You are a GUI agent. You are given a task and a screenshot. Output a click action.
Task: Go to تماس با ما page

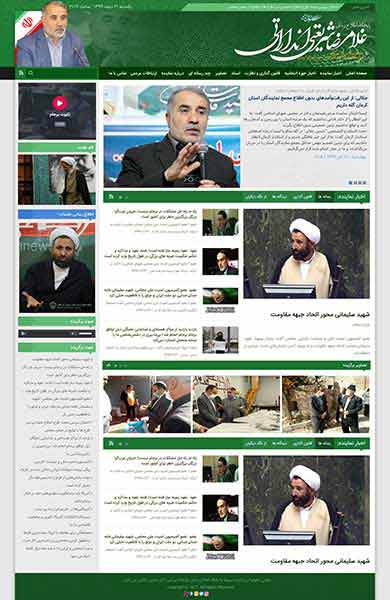click(117, 73)
